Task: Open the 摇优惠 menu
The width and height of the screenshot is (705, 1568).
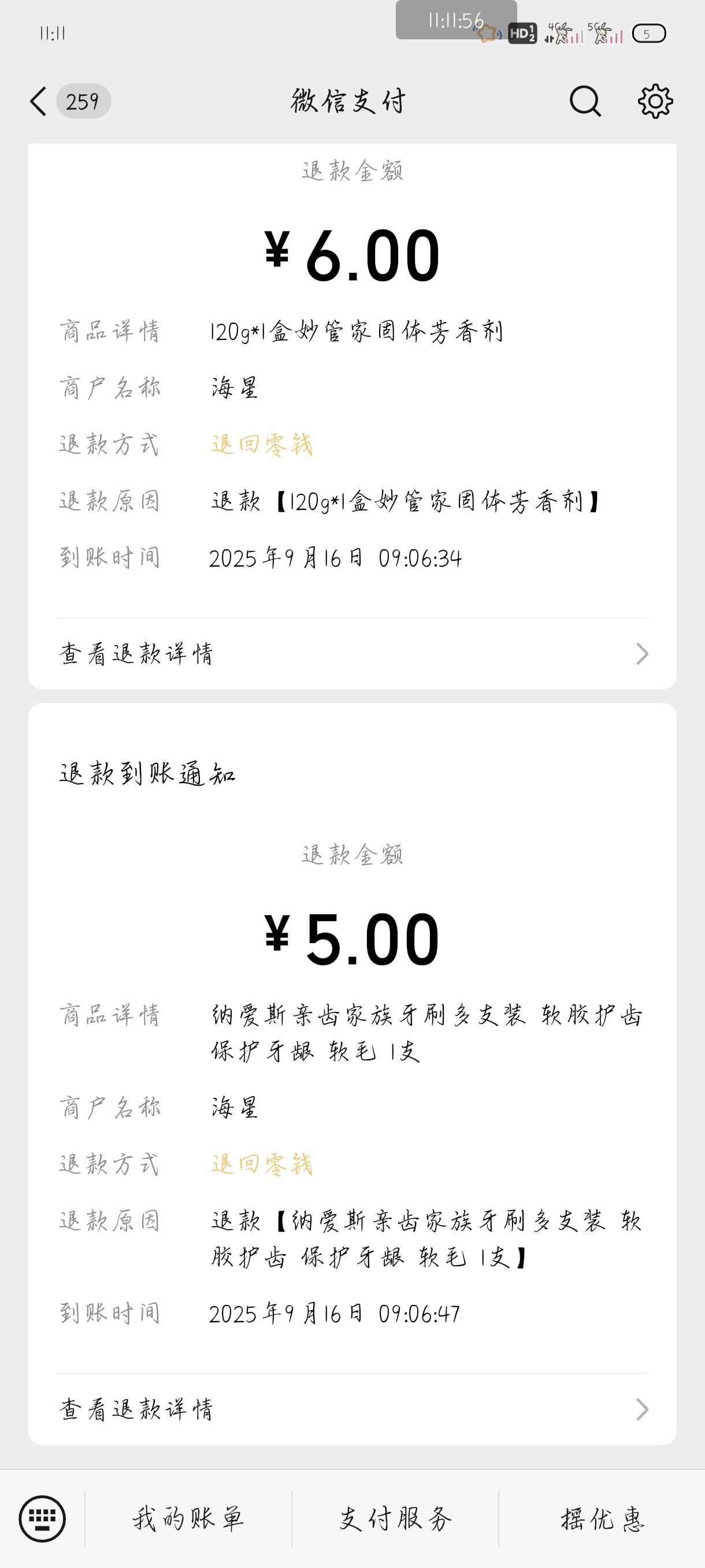Action: 602,1519
